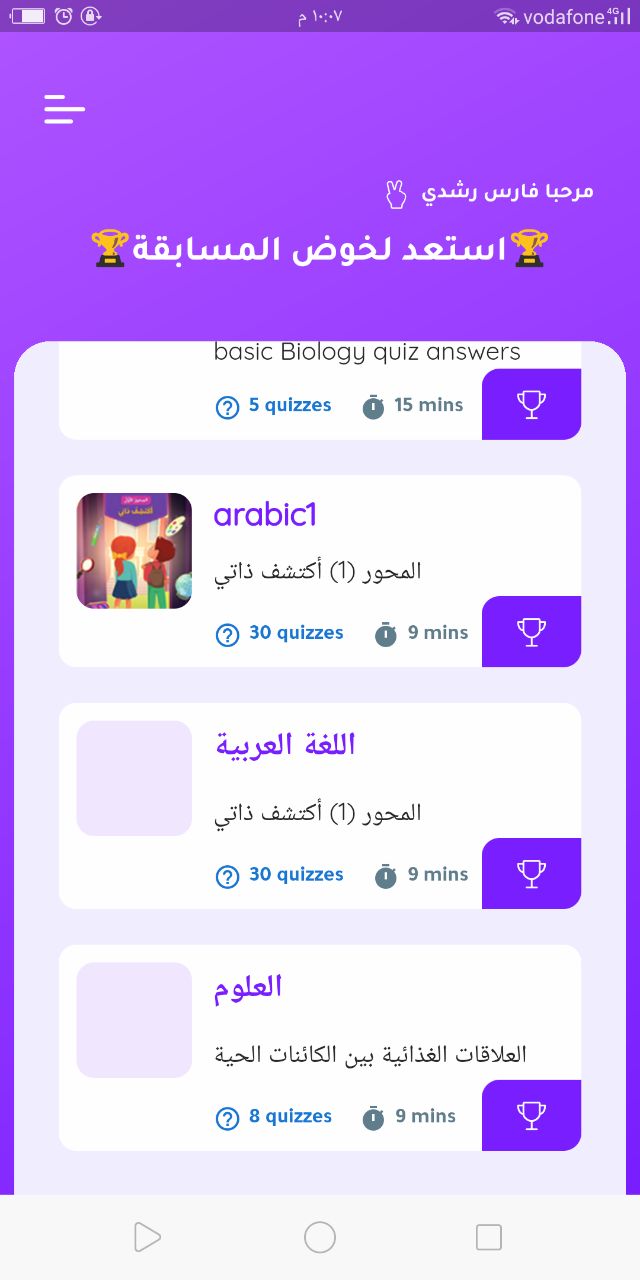This screenshot has height=1280, width=640.
Task: Tap the trophy button on اللغة العربية card
Action: [x=531, y=873]
